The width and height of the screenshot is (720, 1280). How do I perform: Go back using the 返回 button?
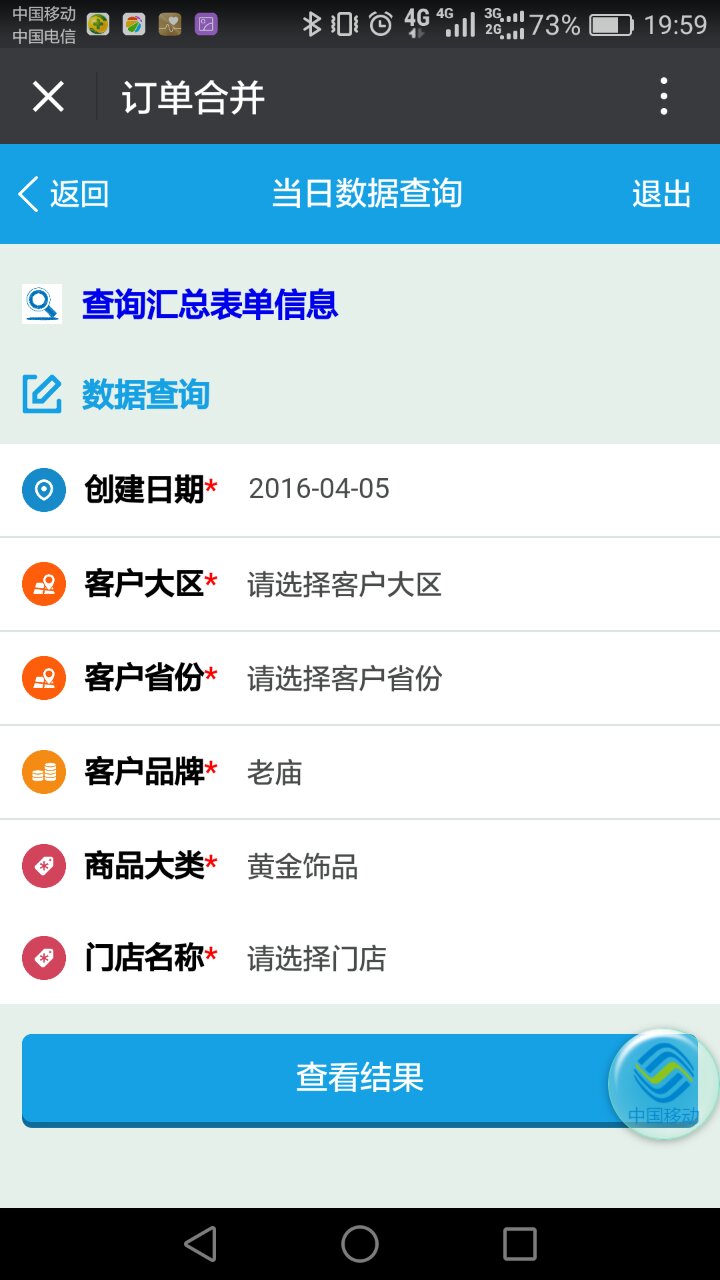pyautogui.click(x=63, y=193)
